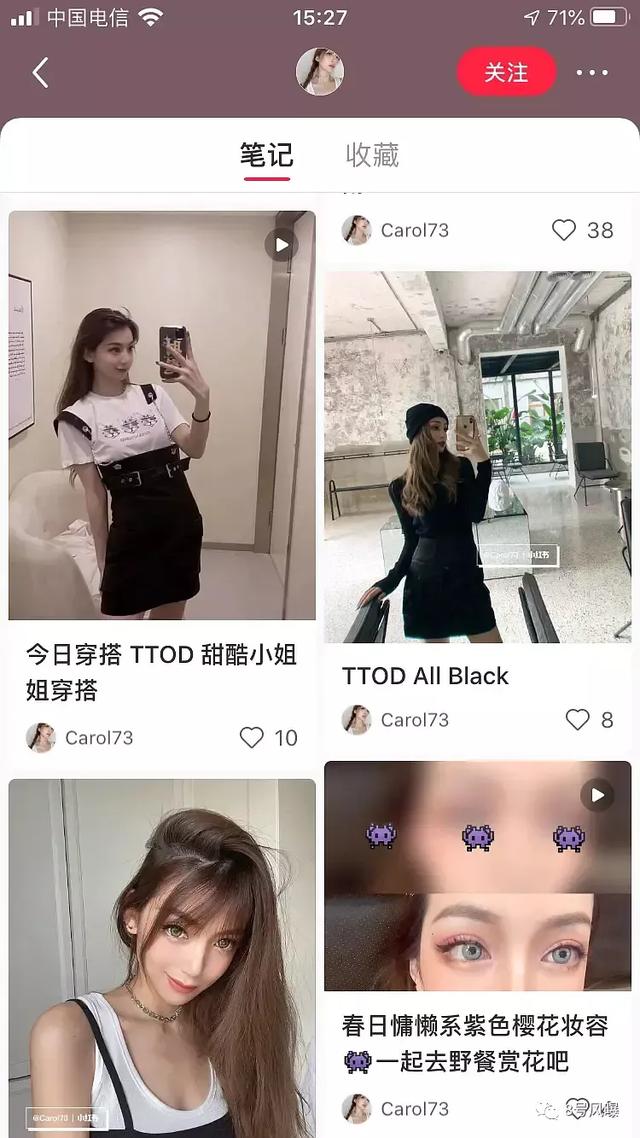Switch to the 笔记 tab

click(x=267, y=155)
